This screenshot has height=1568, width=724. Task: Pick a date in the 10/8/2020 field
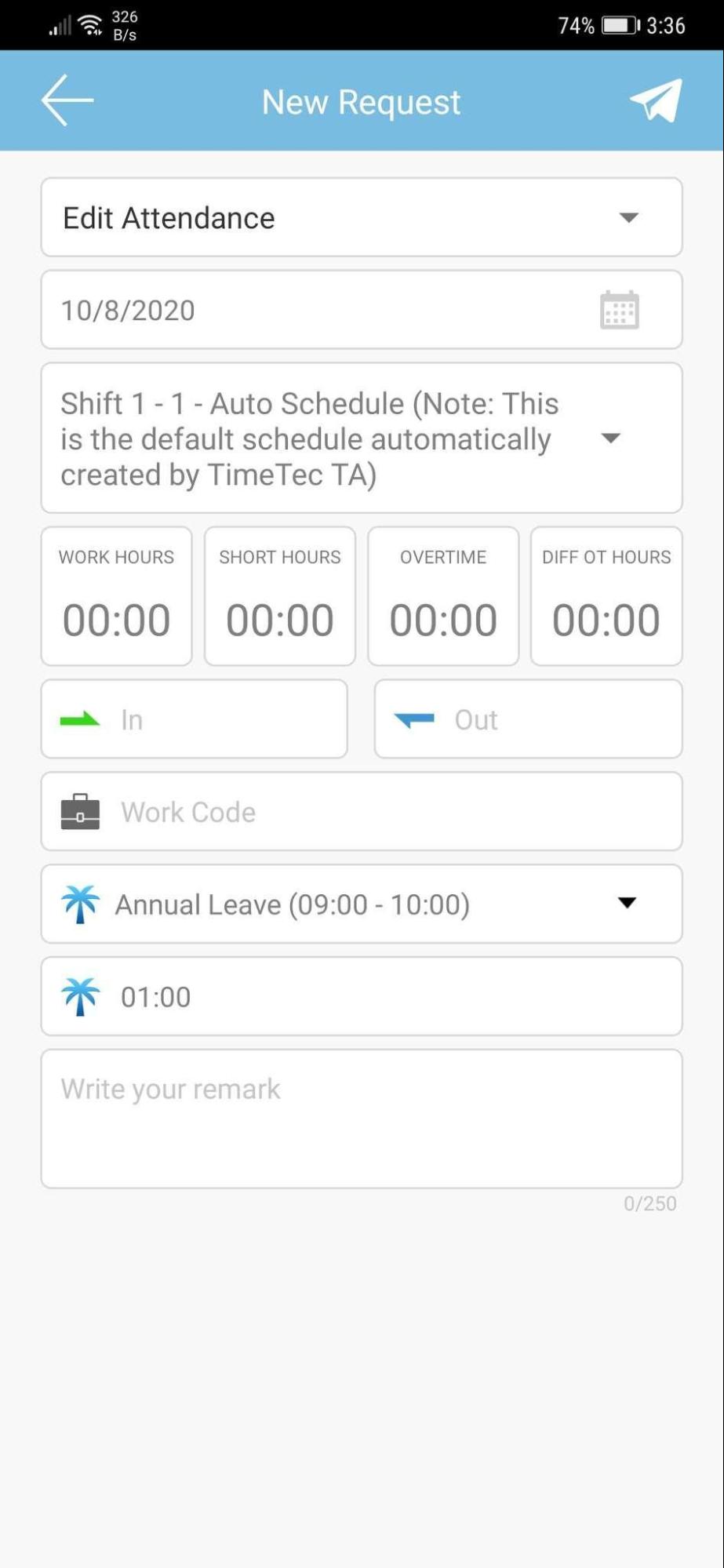click(x=362, y=310)
